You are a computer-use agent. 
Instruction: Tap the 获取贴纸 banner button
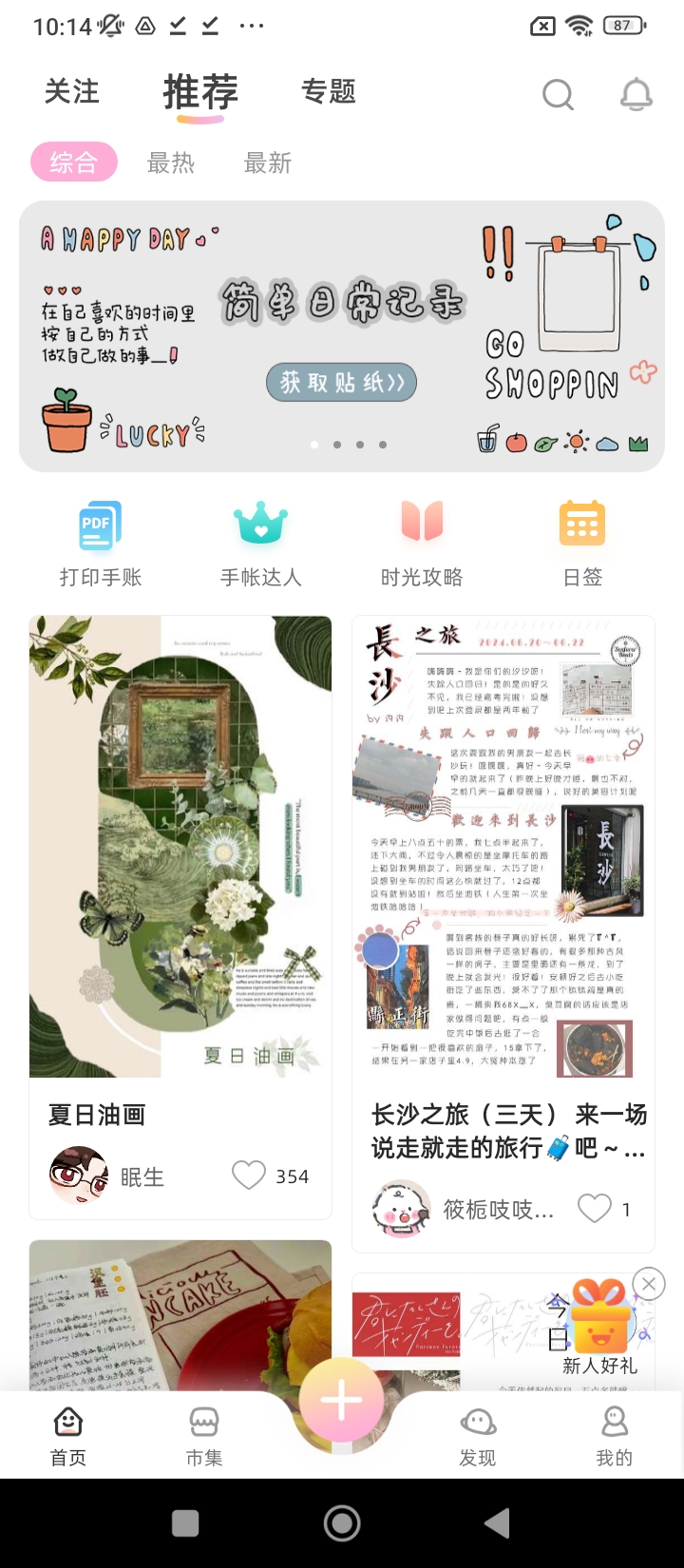click(x=341, y=382)
